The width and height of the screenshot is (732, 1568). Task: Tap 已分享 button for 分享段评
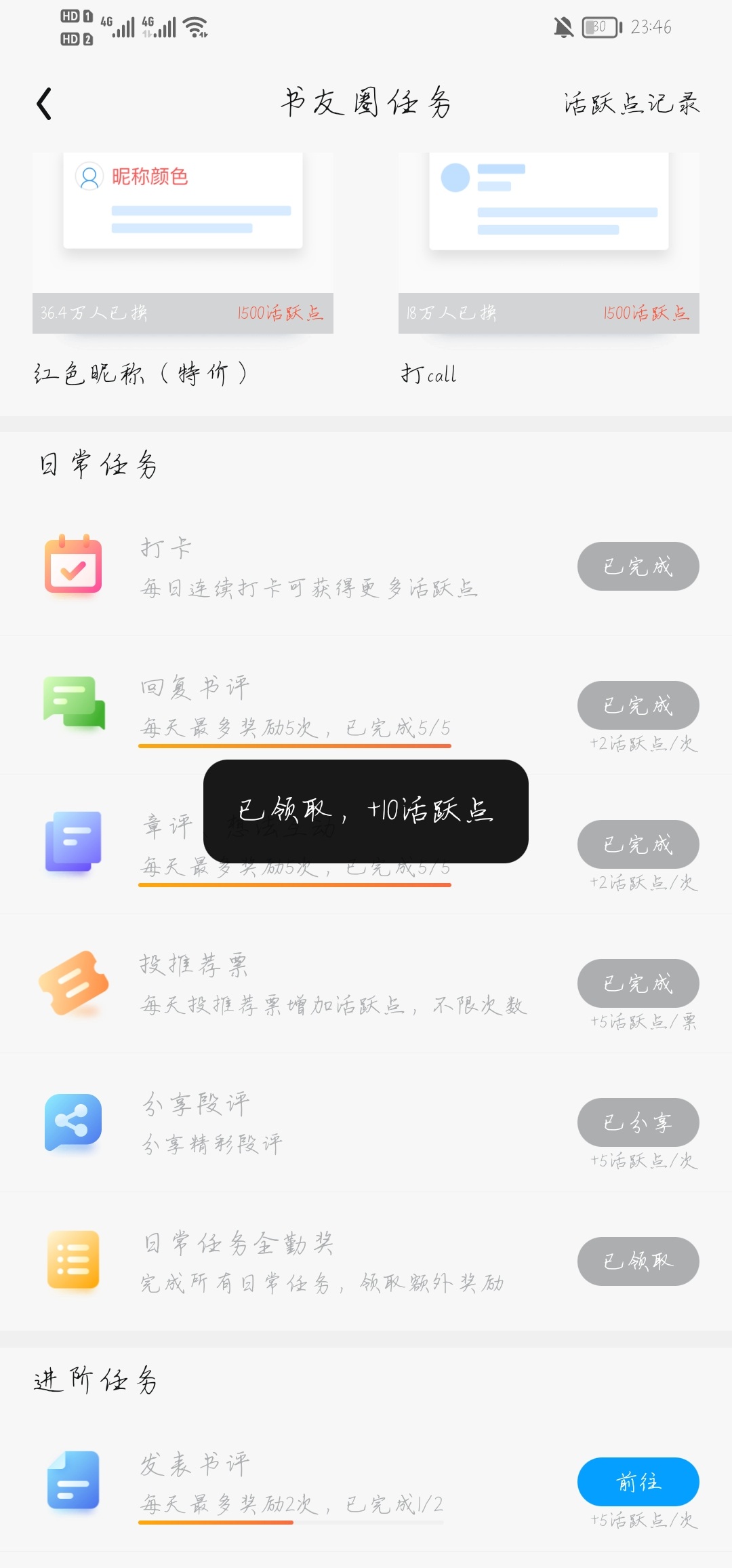click(x=638, y=1122)
